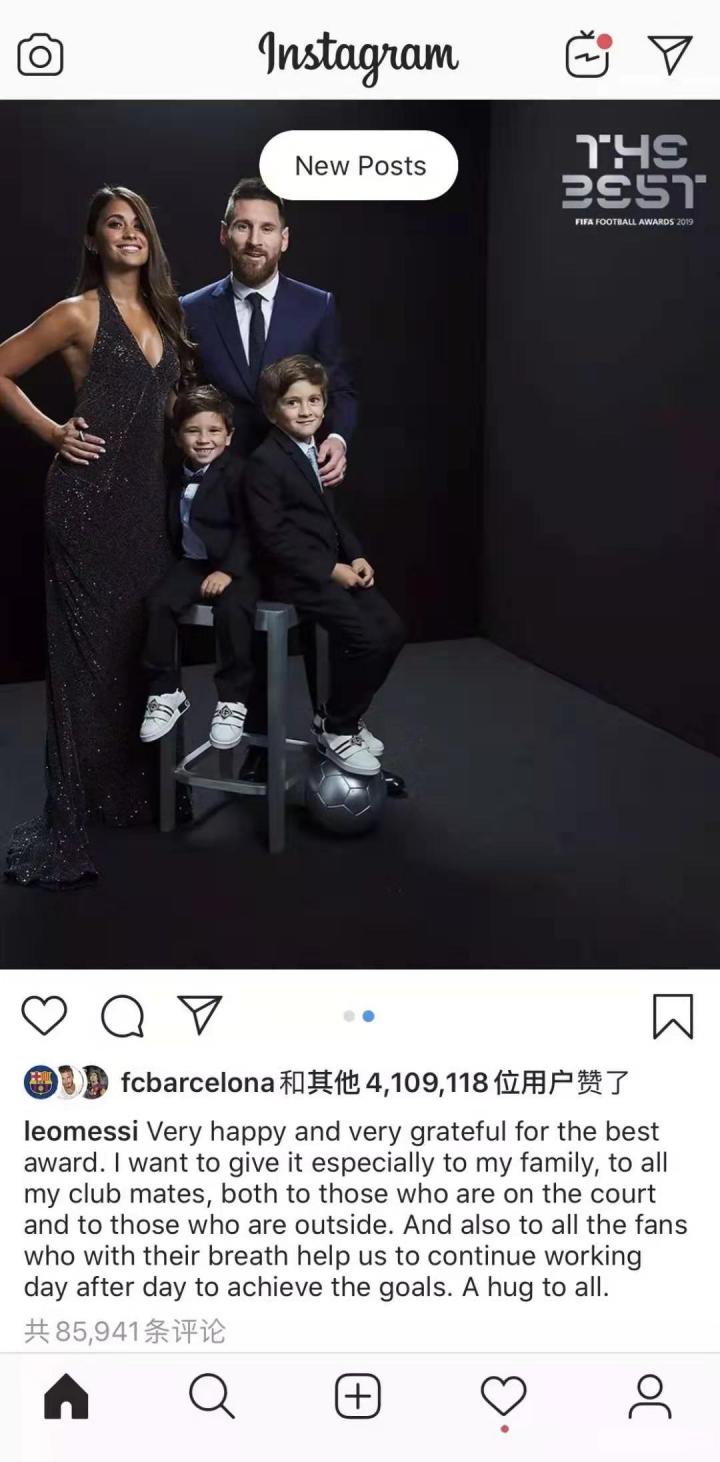This screenshot has width=720, height=1462.
Task: Open the Activity heart tab
Action: [504, 1396]
